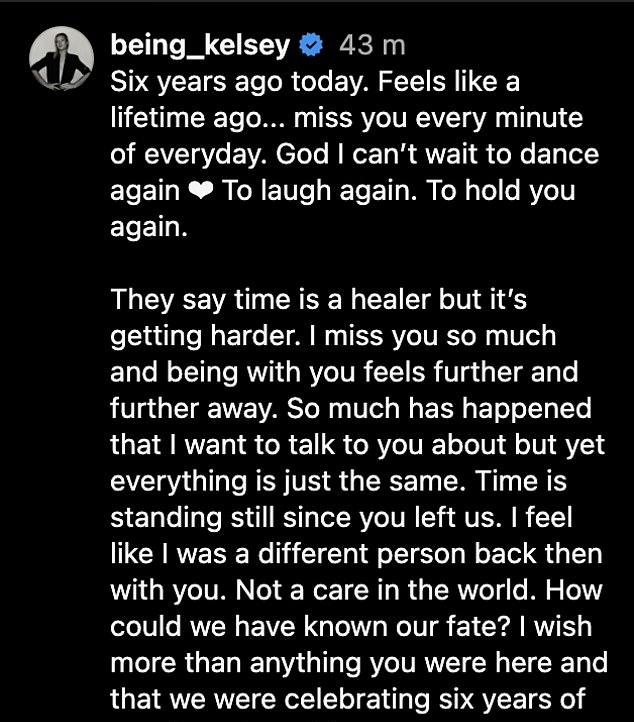Screen dimensions: 634x722
Task: Tap the being_kelsey username
Action: [200, 45]
